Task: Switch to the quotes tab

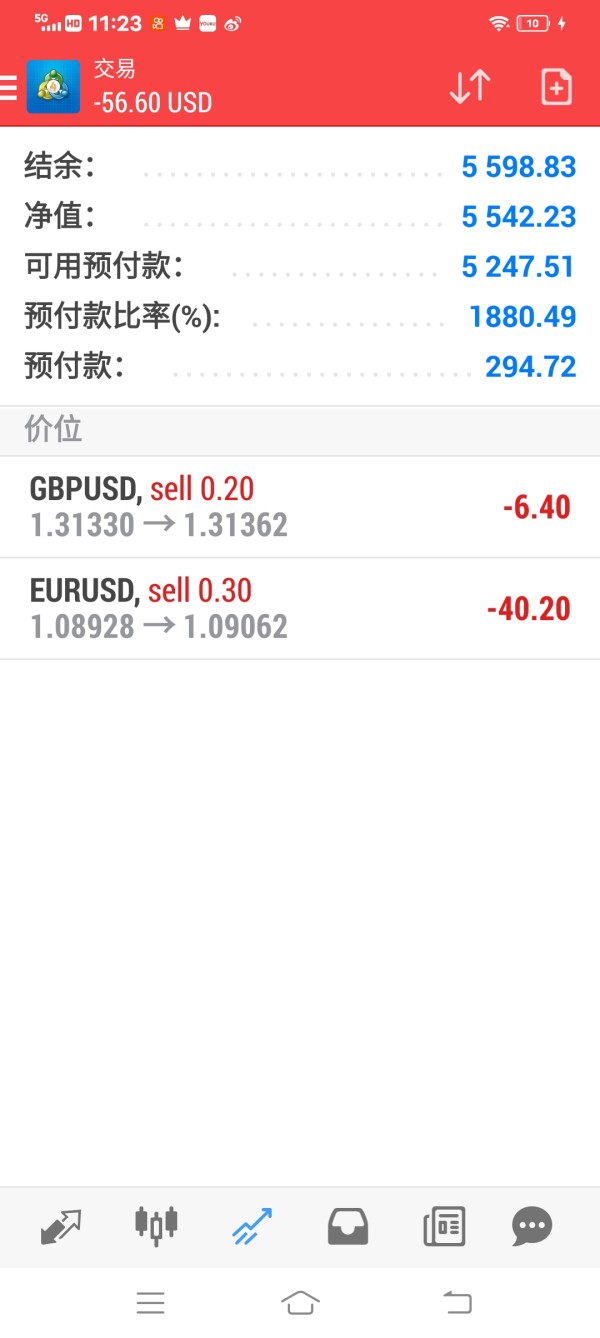Action: [x=60, y=1226]
